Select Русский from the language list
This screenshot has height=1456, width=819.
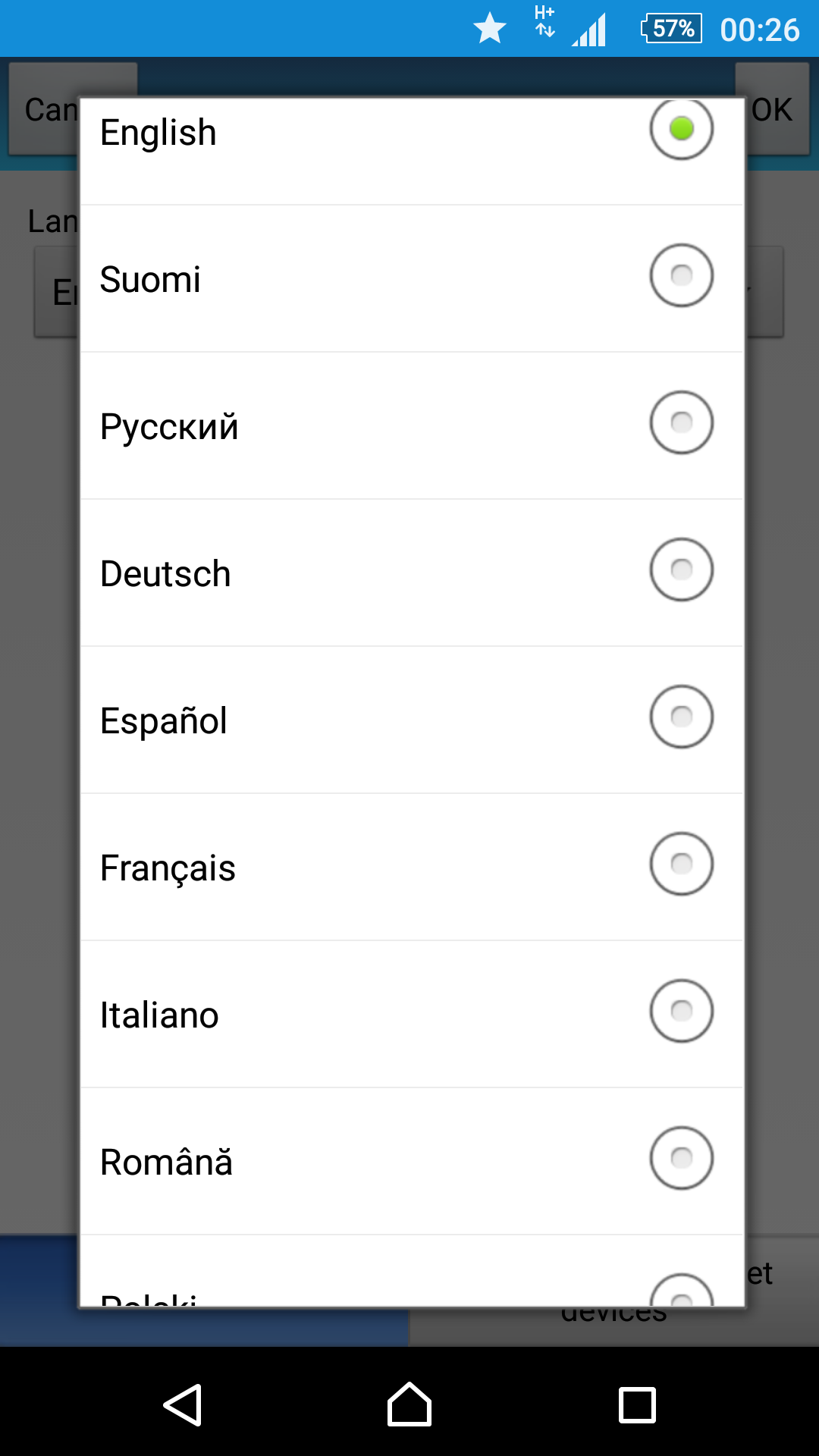tap(680, 422)
